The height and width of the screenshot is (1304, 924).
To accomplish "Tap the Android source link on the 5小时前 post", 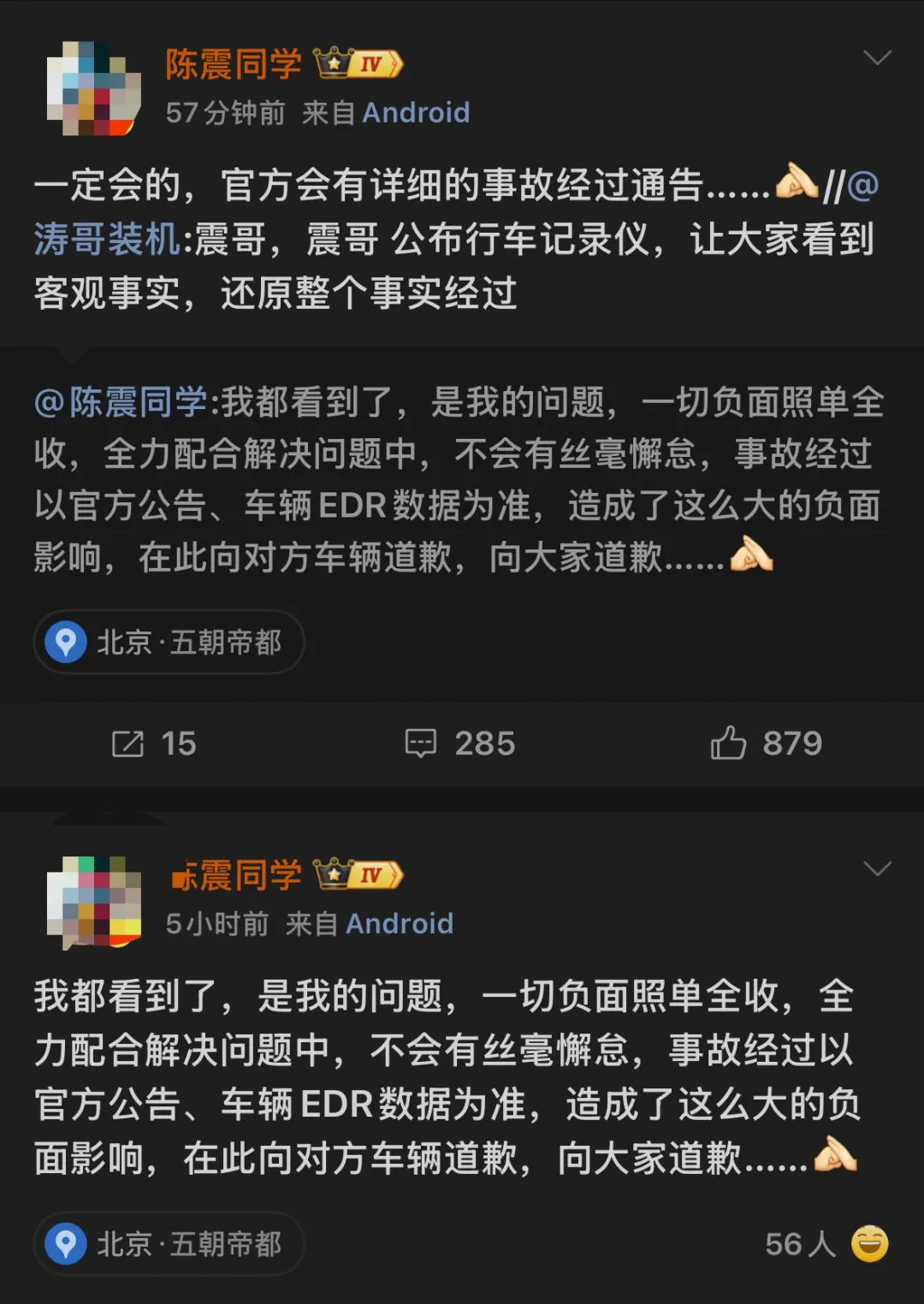I will coord(399,924).
